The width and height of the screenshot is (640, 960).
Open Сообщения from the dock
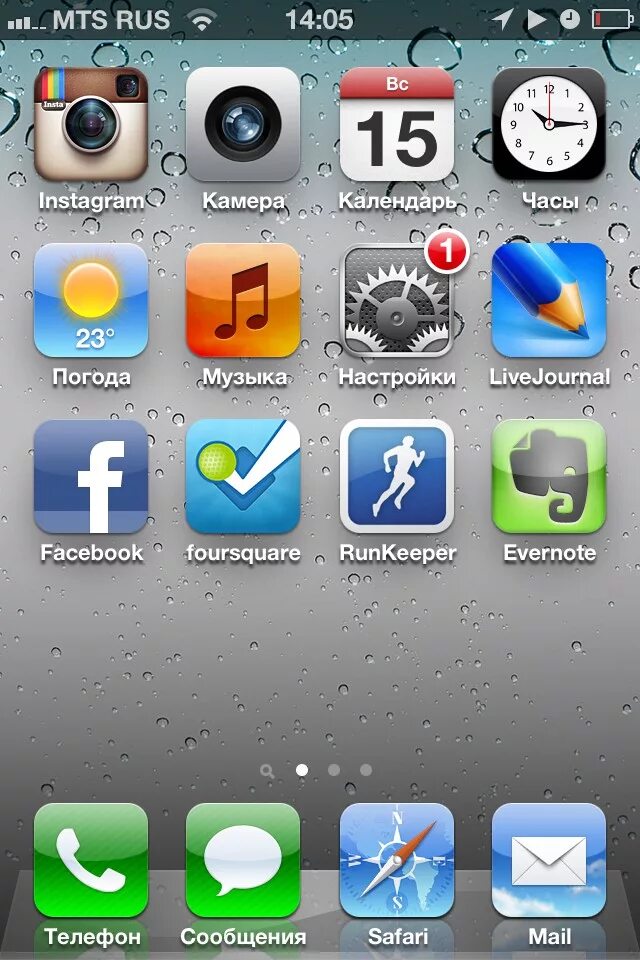click(x=243, y=860)
